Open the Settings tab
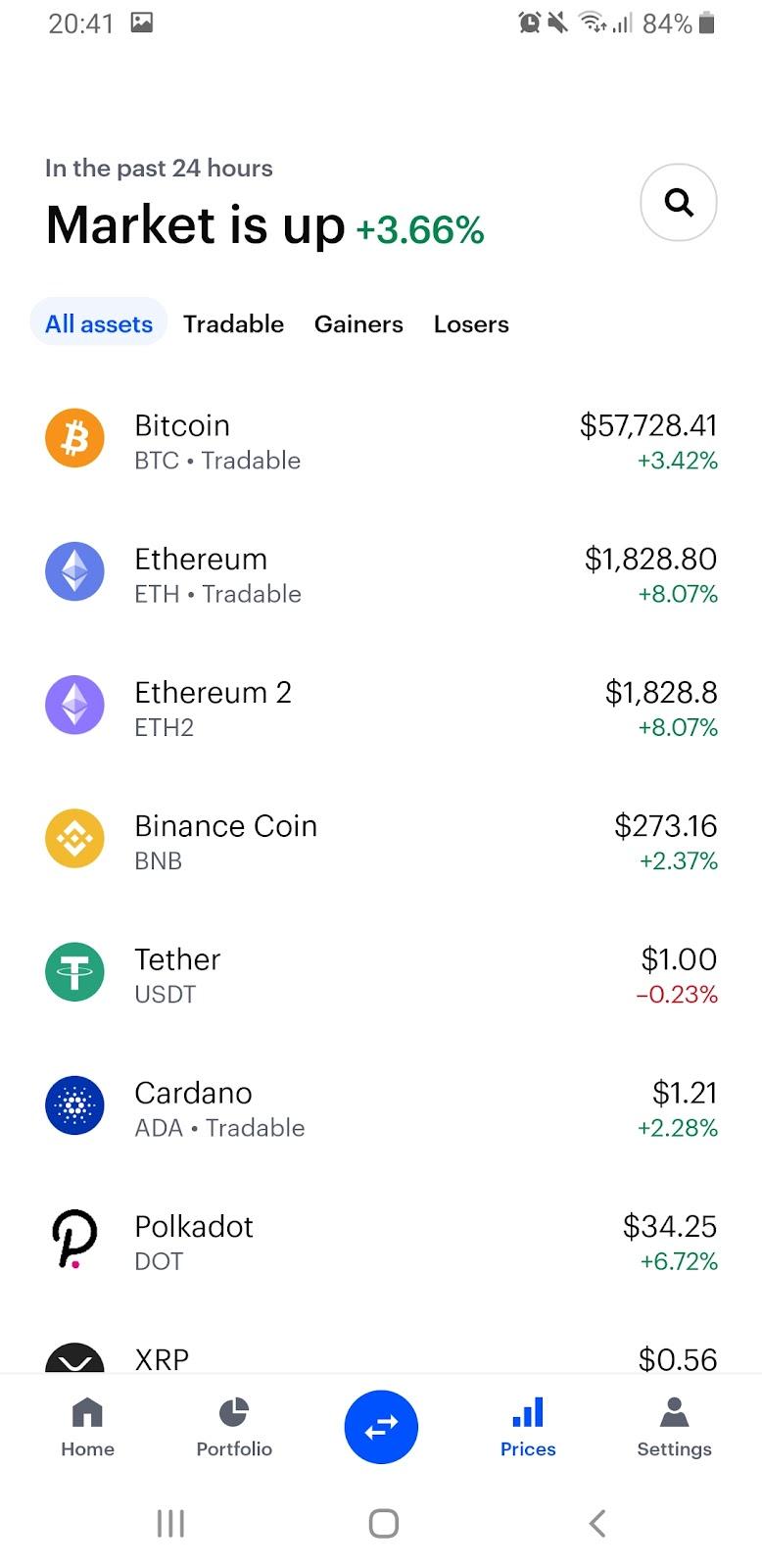The image size is (762, 1568). click(x=674, y=1427)
